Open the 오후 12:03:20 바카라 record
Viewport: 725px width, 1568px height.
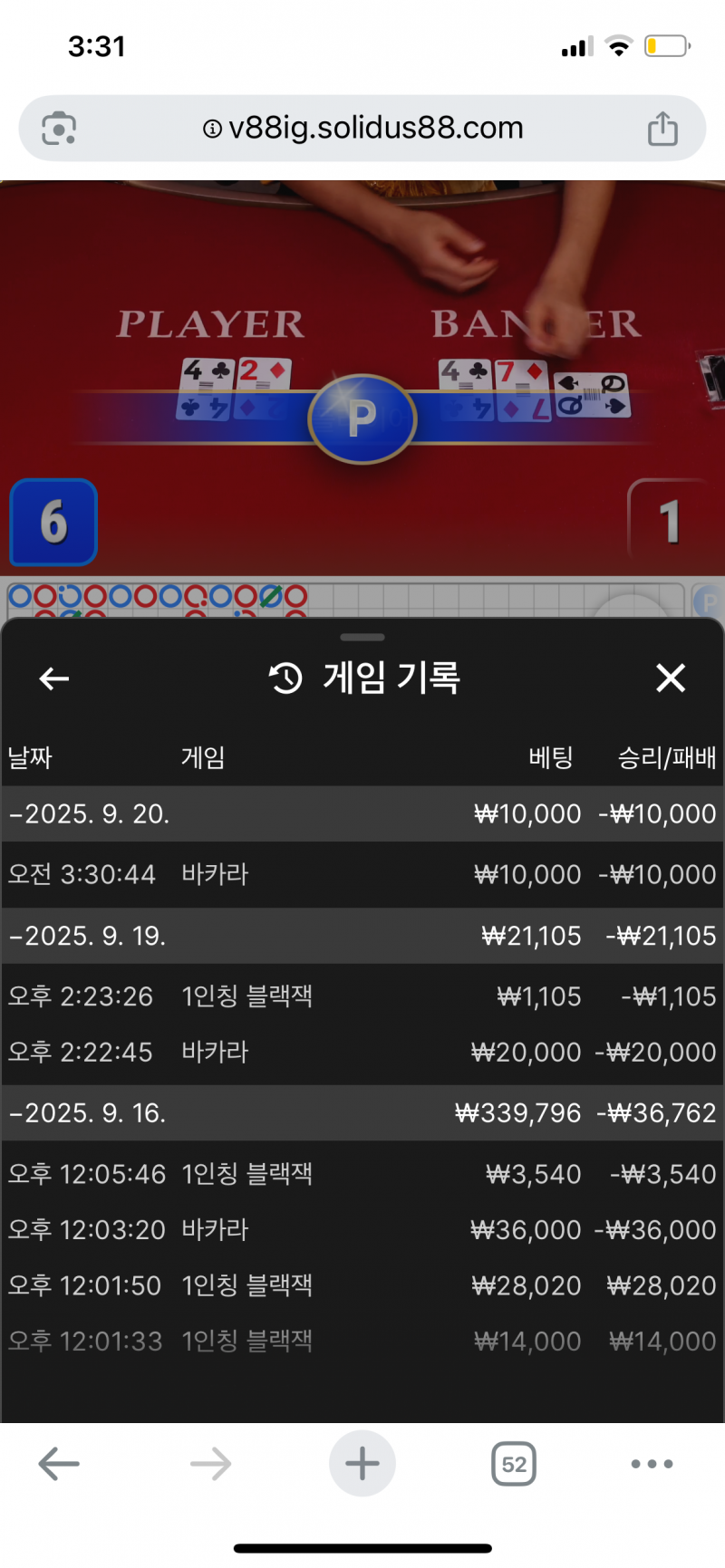click(x=362, y=1230)
